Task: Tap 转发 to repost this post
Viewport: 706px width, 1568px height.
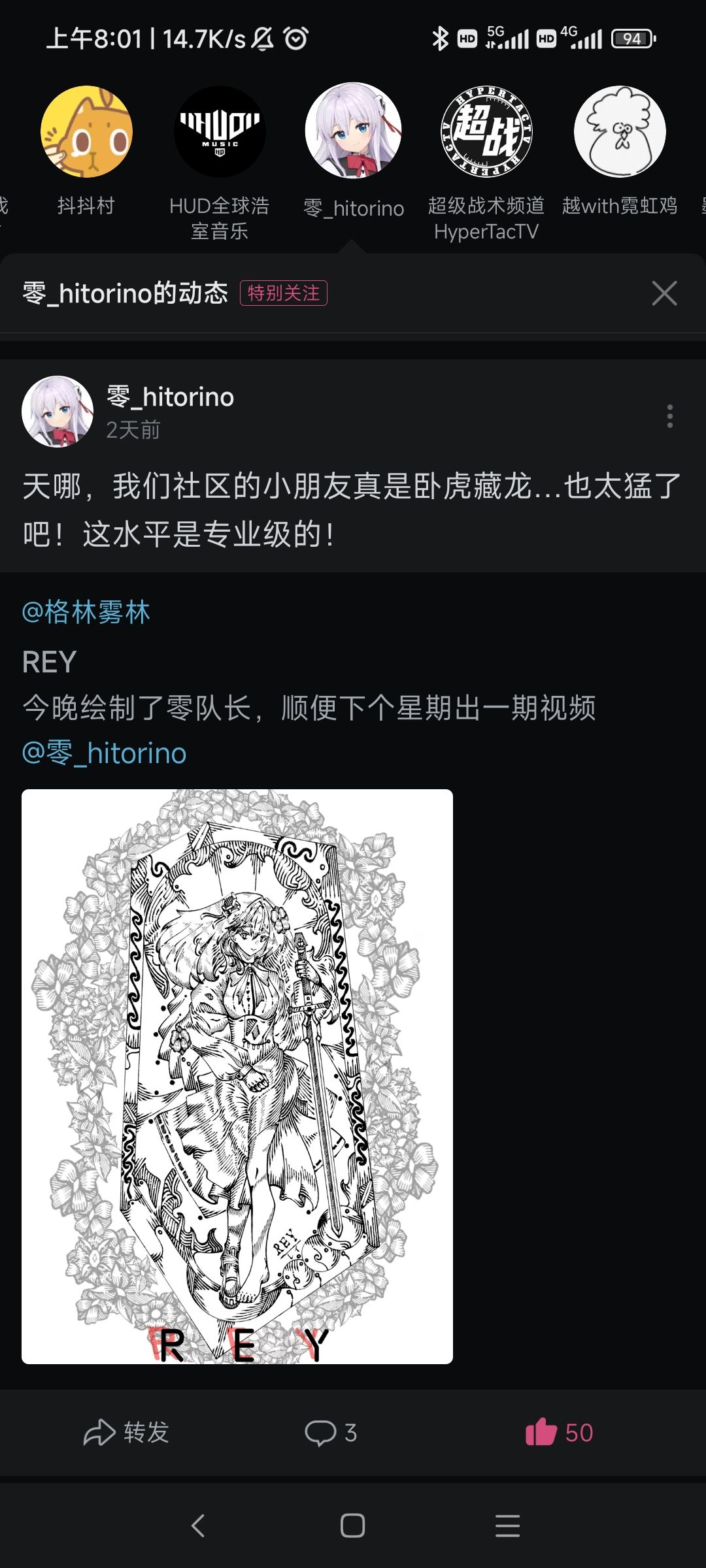Action: [127, 1433]
